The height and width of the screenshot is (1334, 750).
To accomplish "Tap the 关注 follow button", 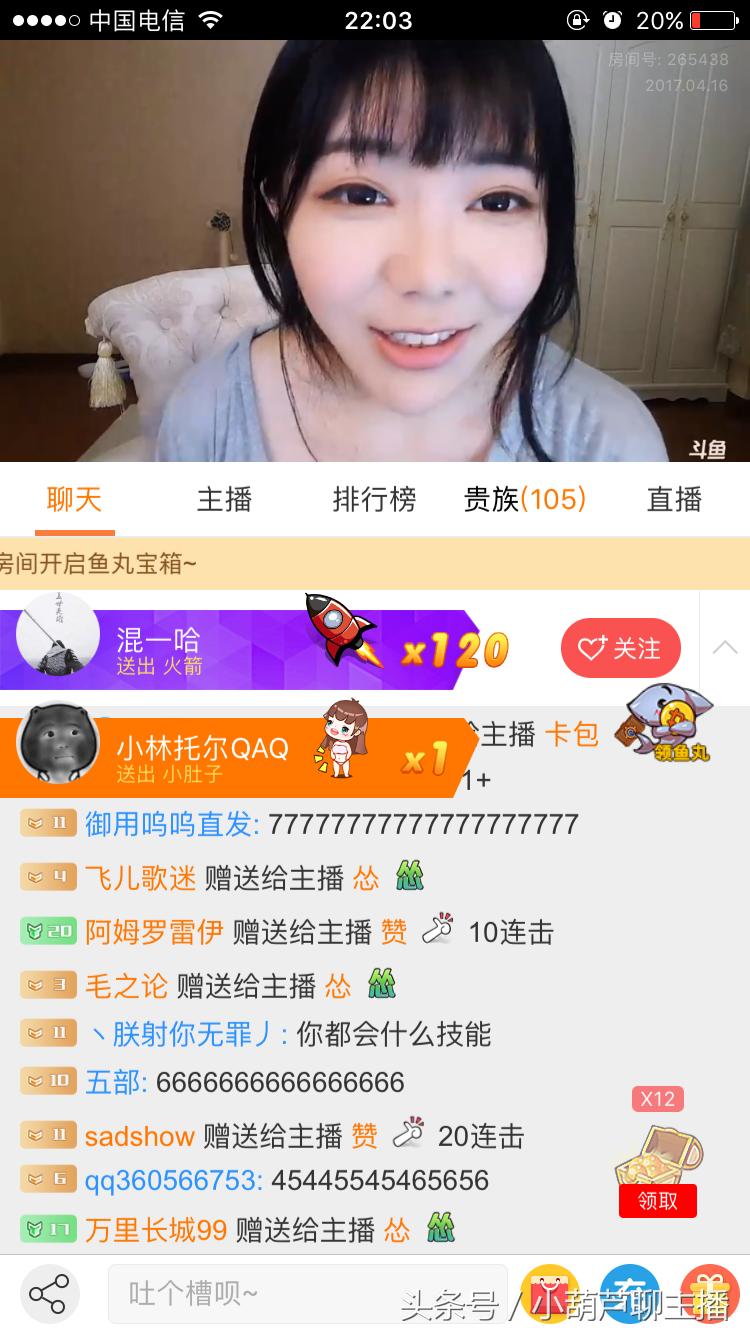I will click(x=620, y=648).
